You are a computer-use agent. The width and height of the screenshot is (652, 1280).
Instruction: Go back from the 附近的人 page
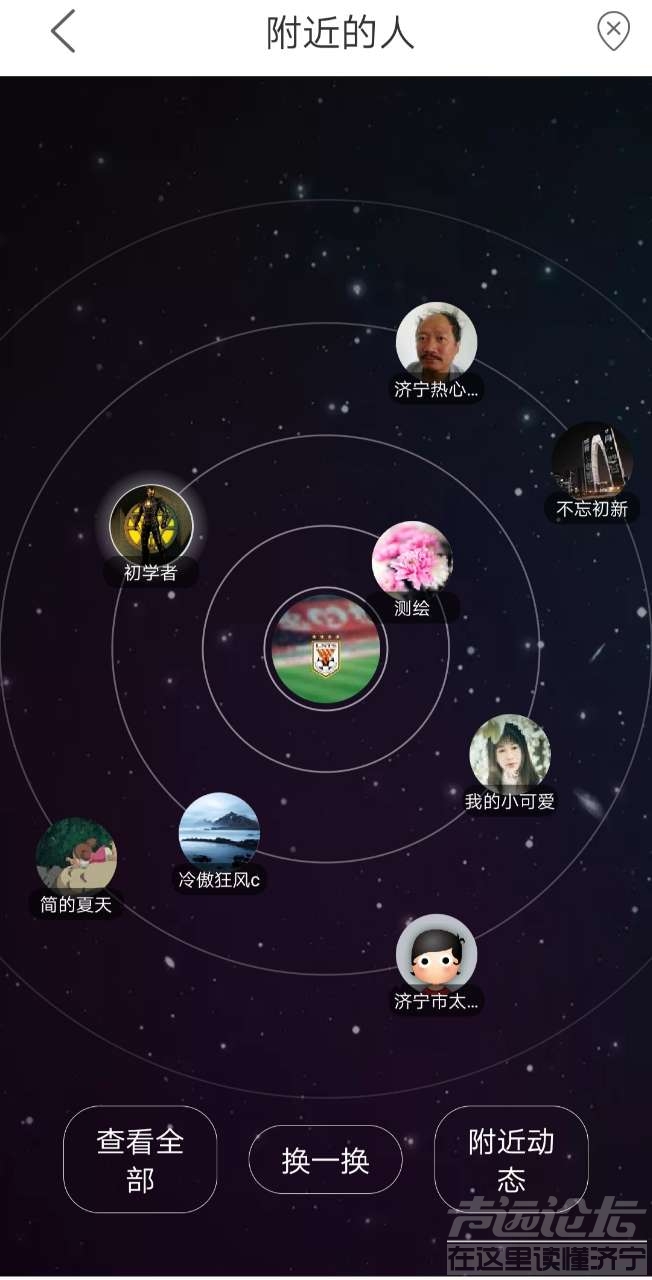(63, 33)
